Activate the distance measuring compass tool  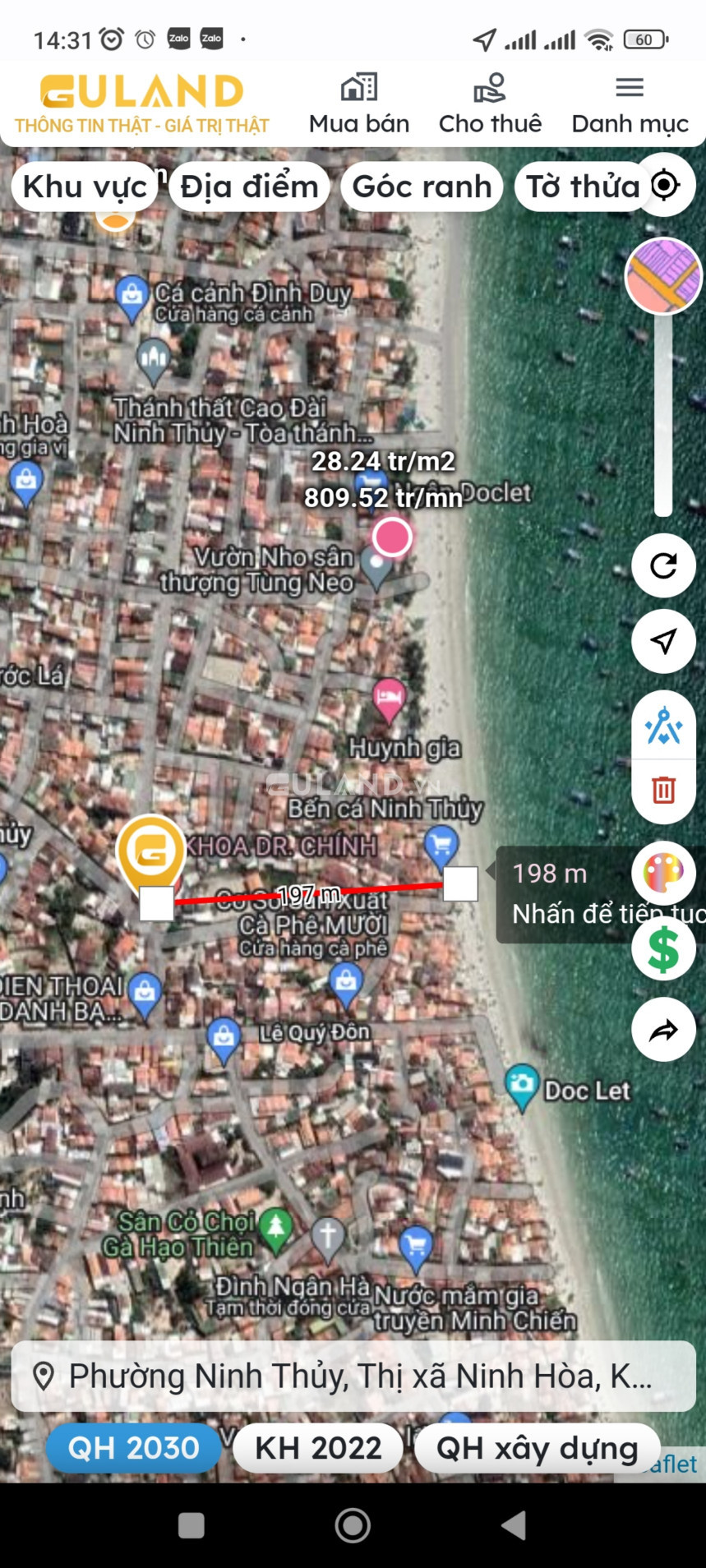663,726
